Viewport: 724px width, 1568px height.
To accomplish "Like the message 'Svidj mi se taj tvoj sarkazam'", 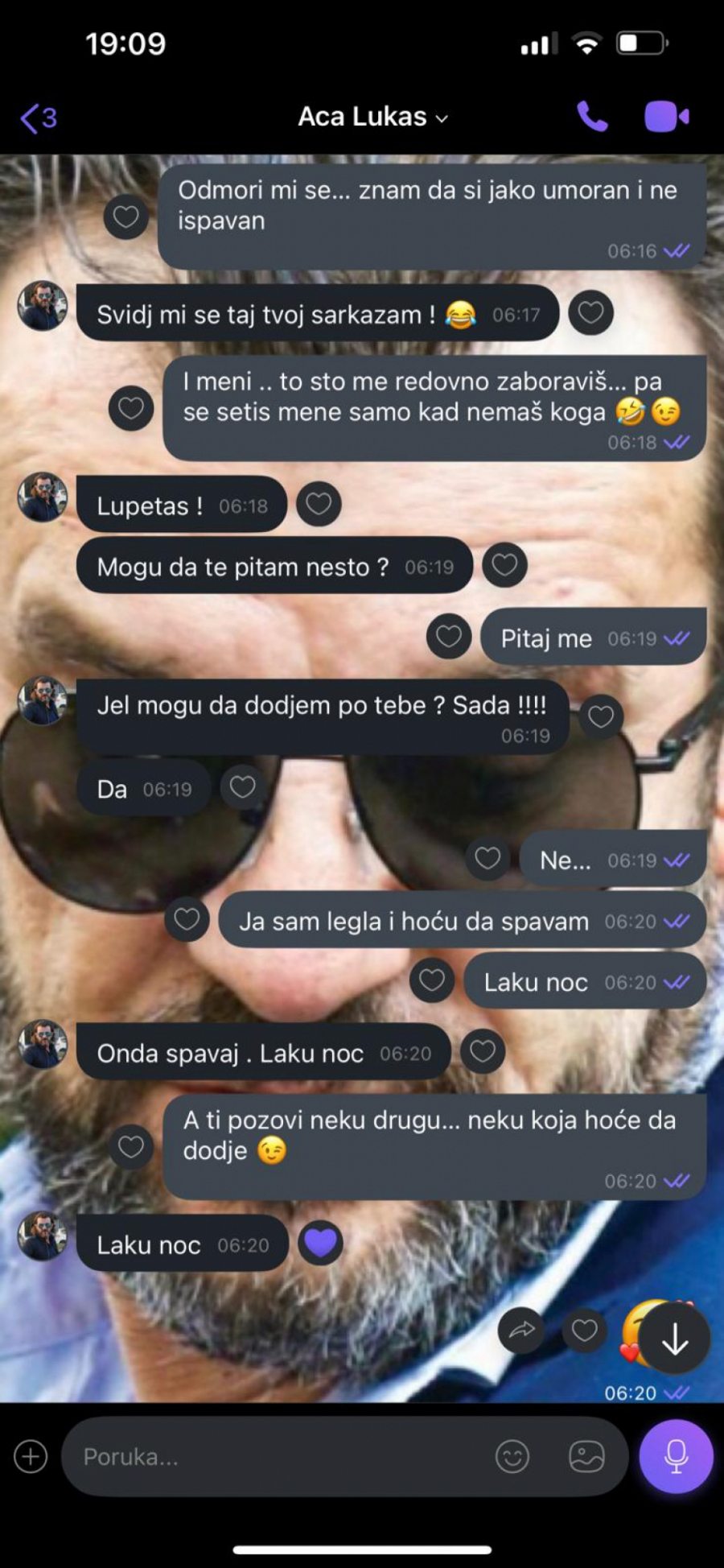I will coord(590,312).
